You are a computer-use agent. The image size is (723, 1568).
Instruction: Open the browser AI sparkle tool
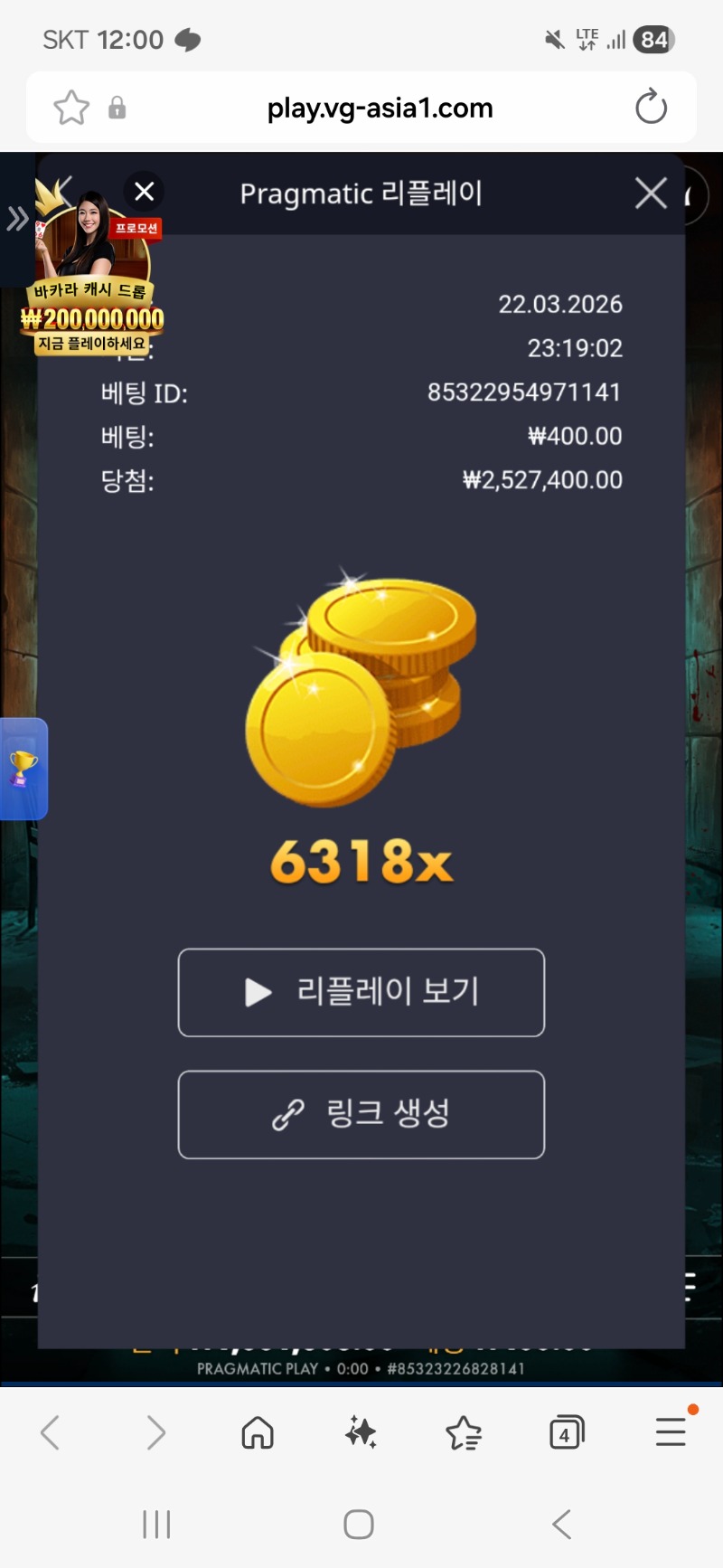[361, 1432]
